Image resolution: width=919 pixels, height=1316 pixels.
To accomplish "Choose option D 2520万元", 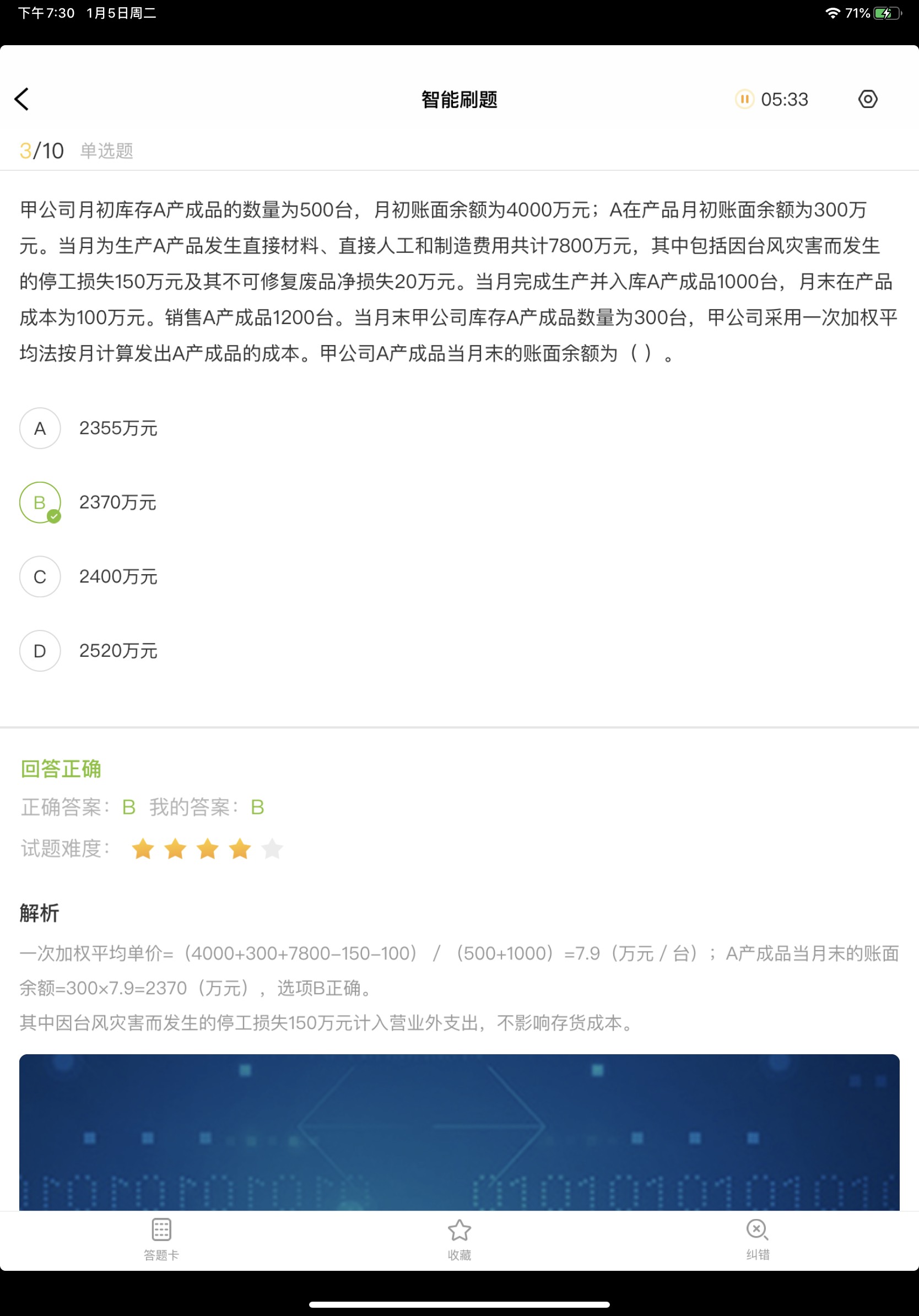I will coord(40,650).
